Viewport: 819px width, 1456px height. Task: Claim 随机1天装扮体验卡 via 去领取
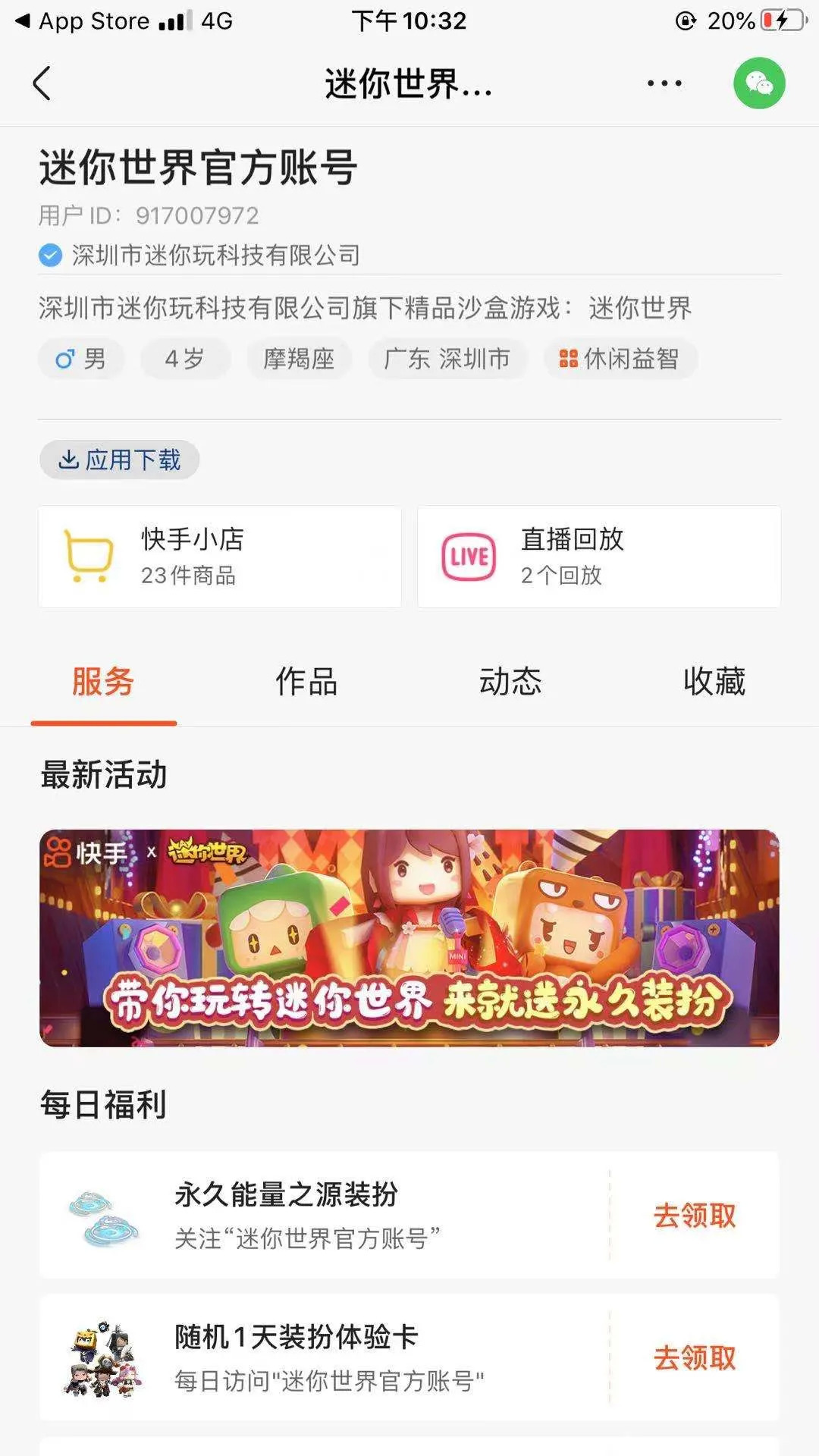tap(695, 1357)
